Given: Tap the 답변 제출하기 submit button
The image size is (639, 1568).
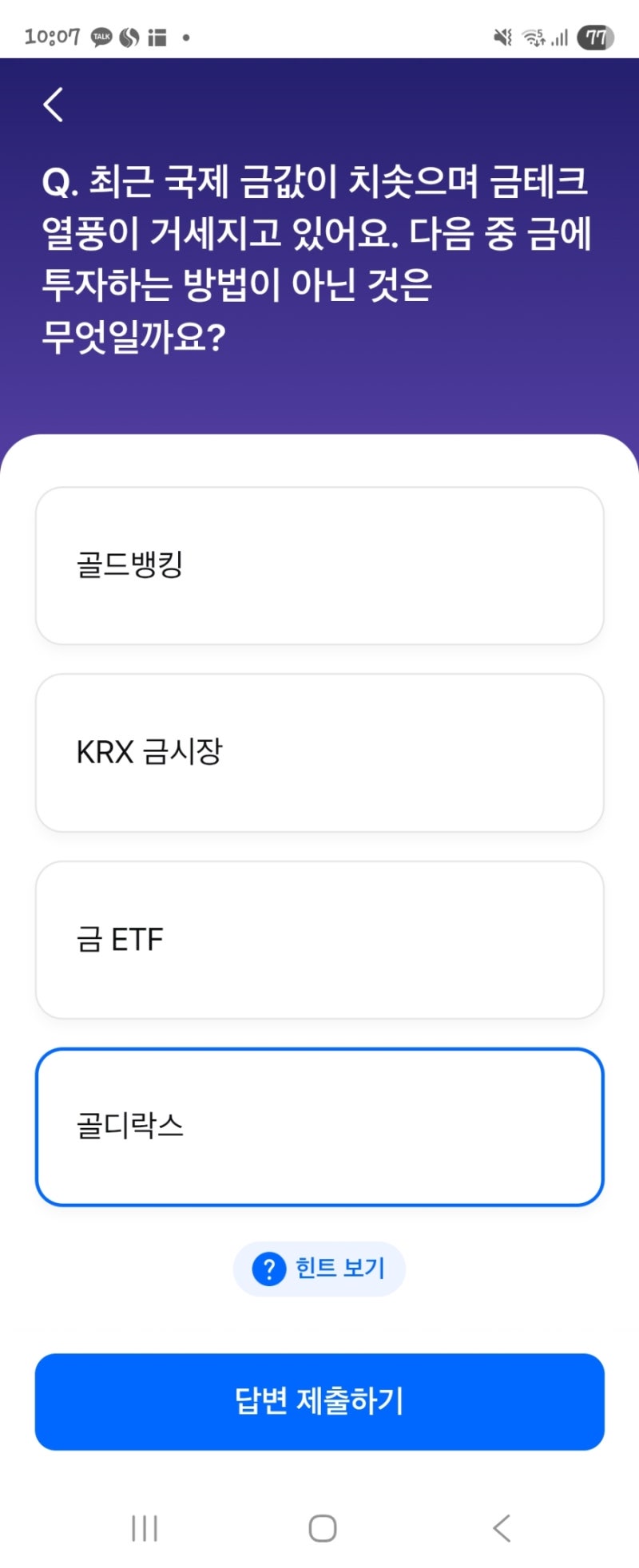Looking at the screenshot, I should (319, 1401).
